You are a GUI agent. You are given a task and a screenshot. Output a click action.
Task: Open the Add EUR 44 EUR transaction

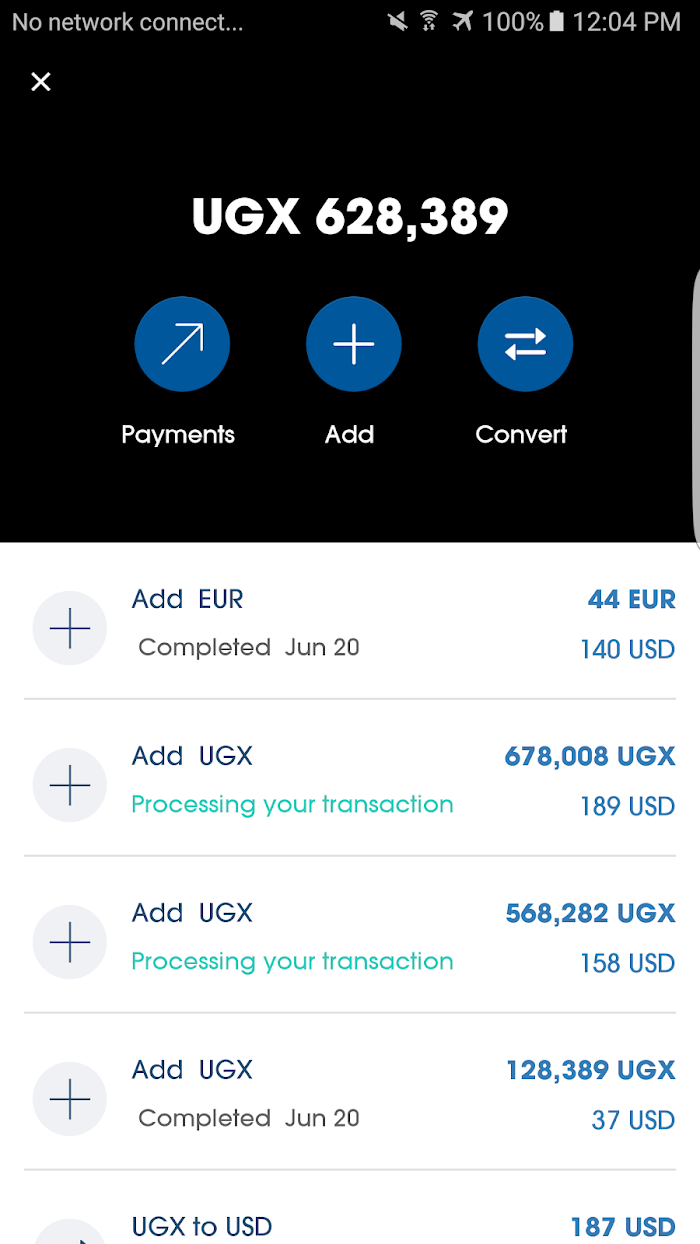click(x=350, y=623)
